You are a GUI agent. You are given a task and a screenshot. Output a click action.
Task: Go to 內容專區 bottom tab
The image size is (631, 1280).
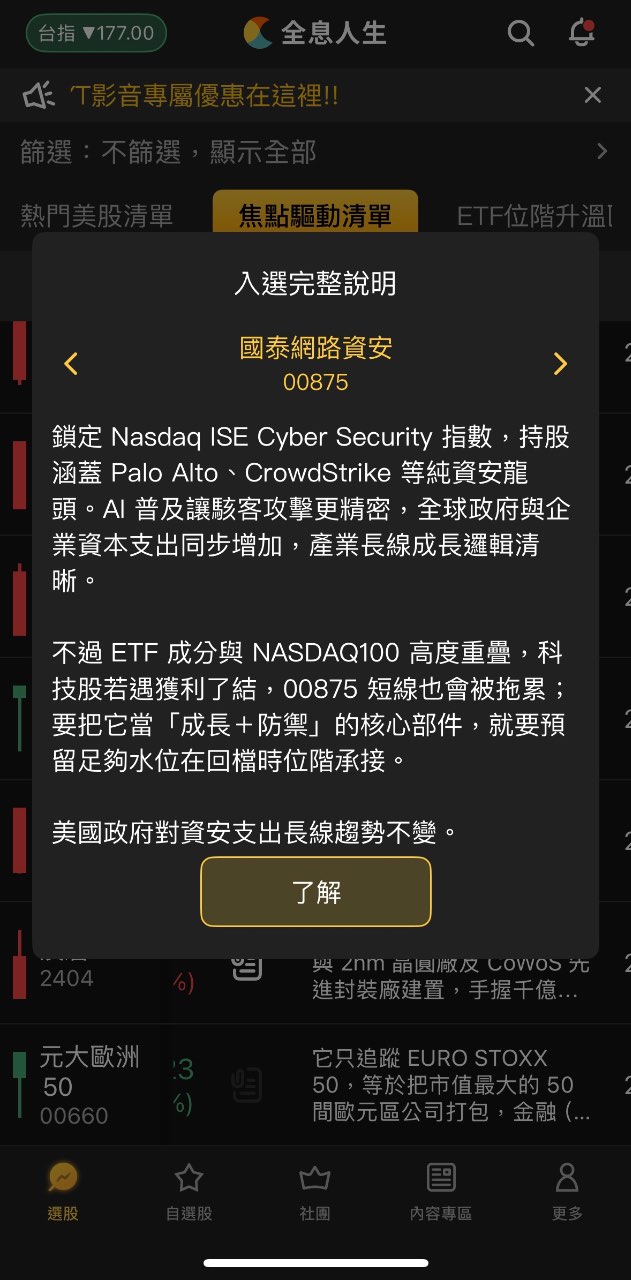pos(441,1192)
